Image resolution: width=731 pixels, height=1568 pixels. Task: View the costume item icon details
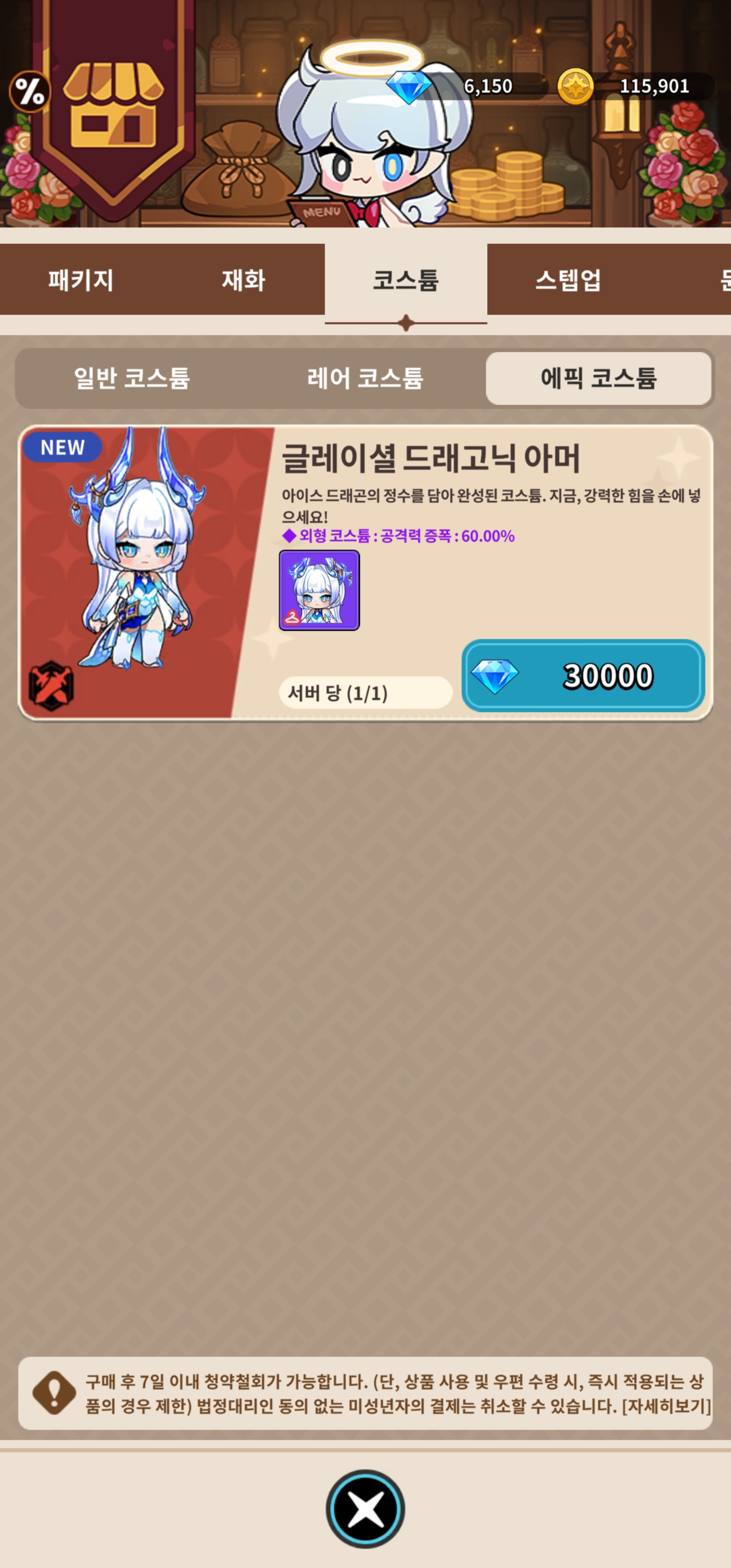319,590
